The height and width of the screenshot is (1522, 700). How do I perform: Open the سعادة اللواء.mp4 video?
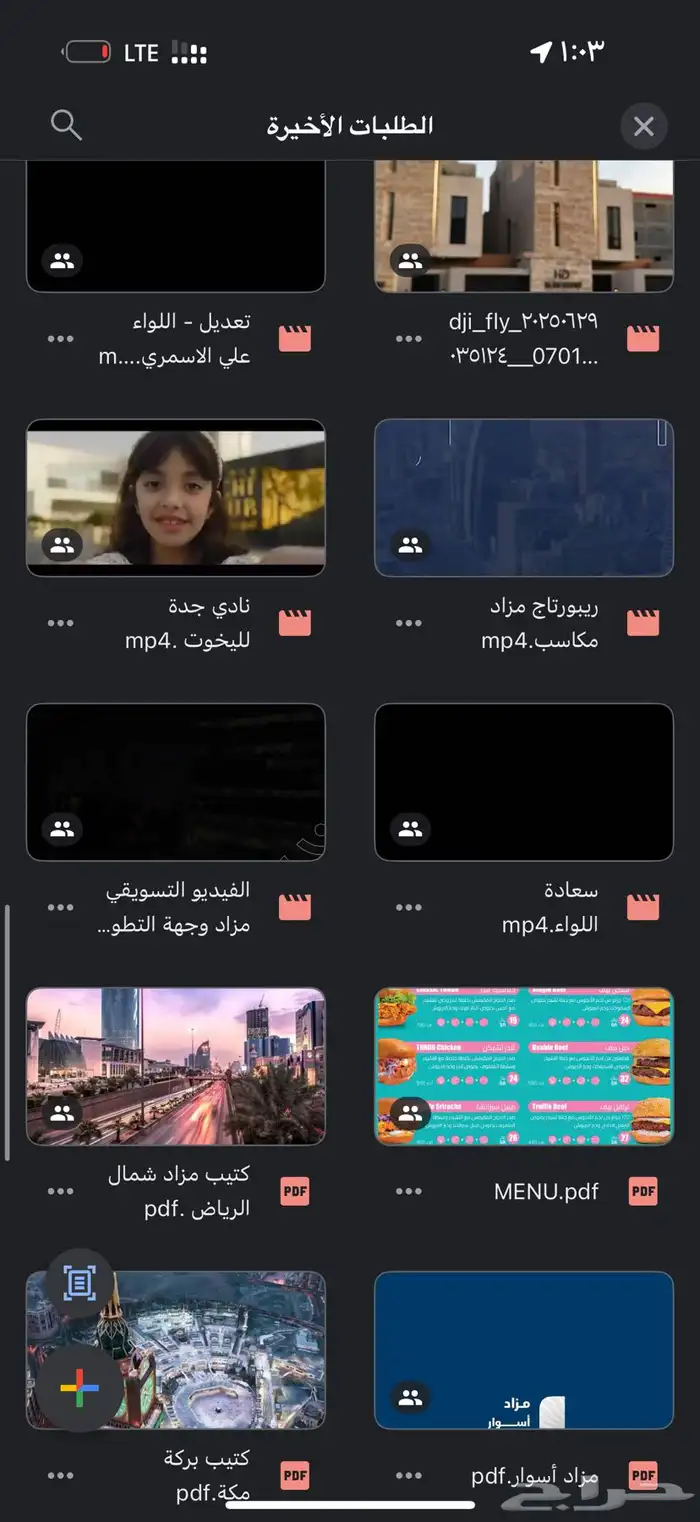[523, 782]
